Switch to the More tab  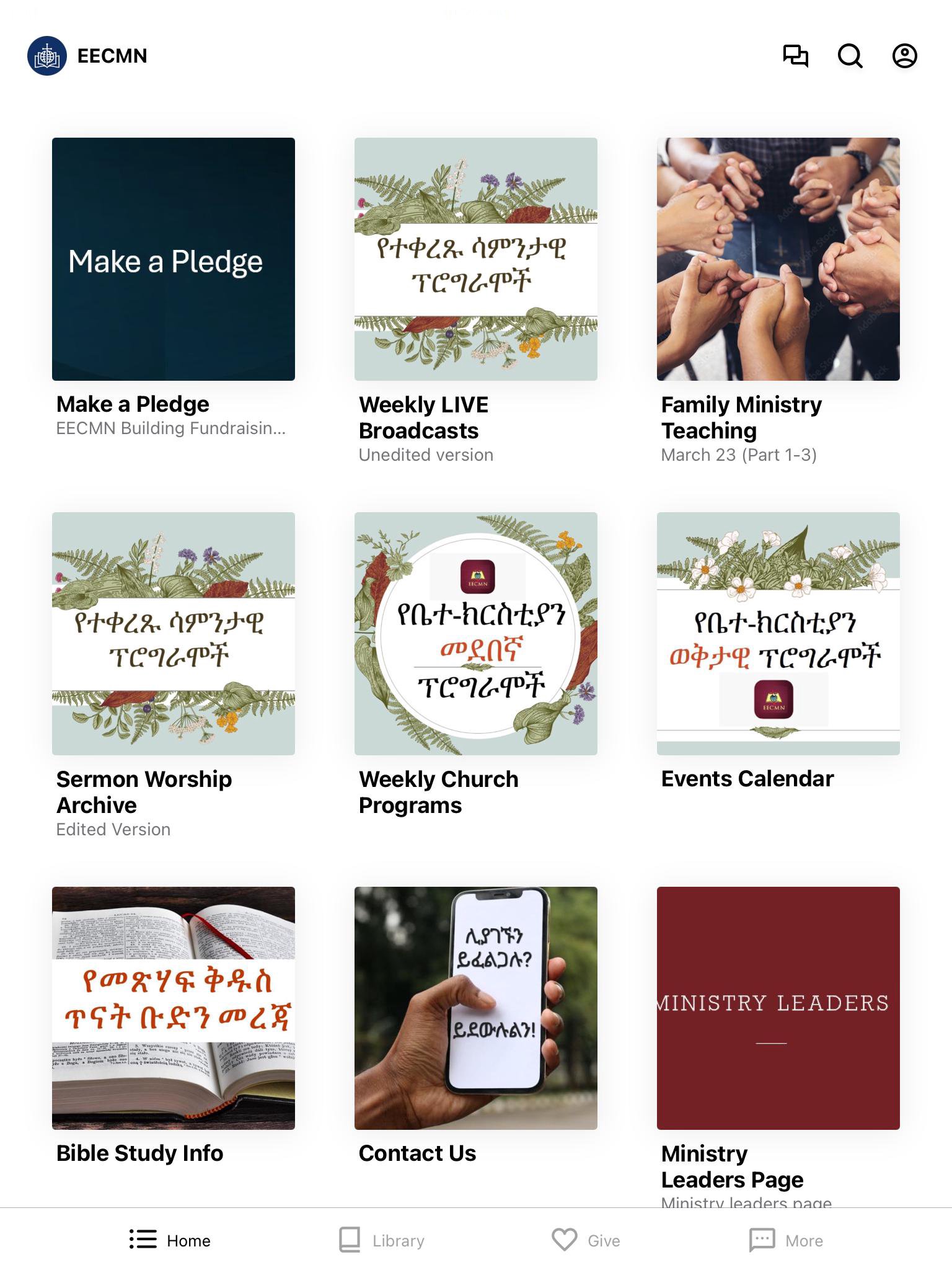(x=786, y=1240)
